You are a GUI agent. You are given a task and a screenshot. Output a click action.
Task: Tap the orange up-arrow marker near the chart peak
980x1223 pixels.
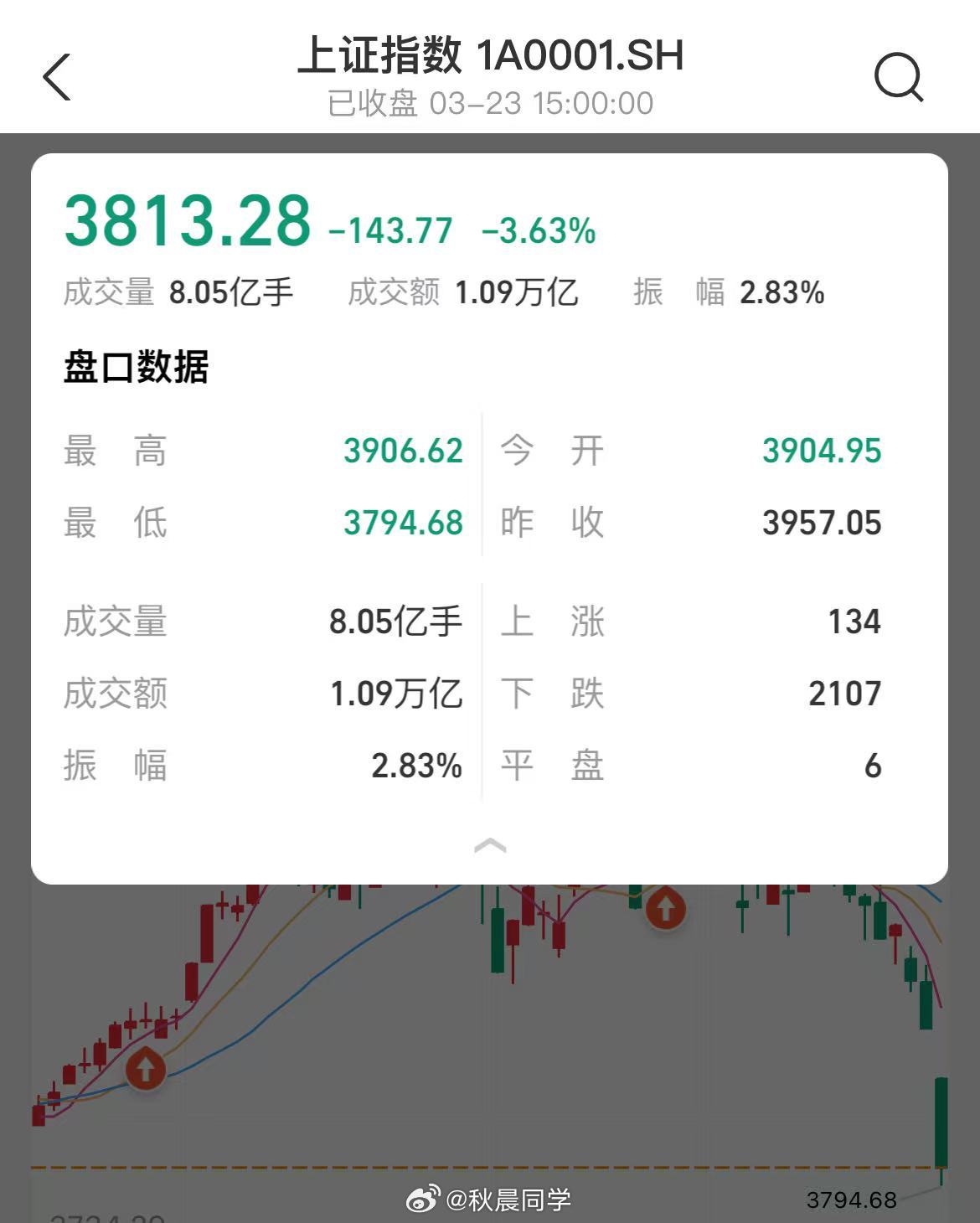[x=664, y=909]
